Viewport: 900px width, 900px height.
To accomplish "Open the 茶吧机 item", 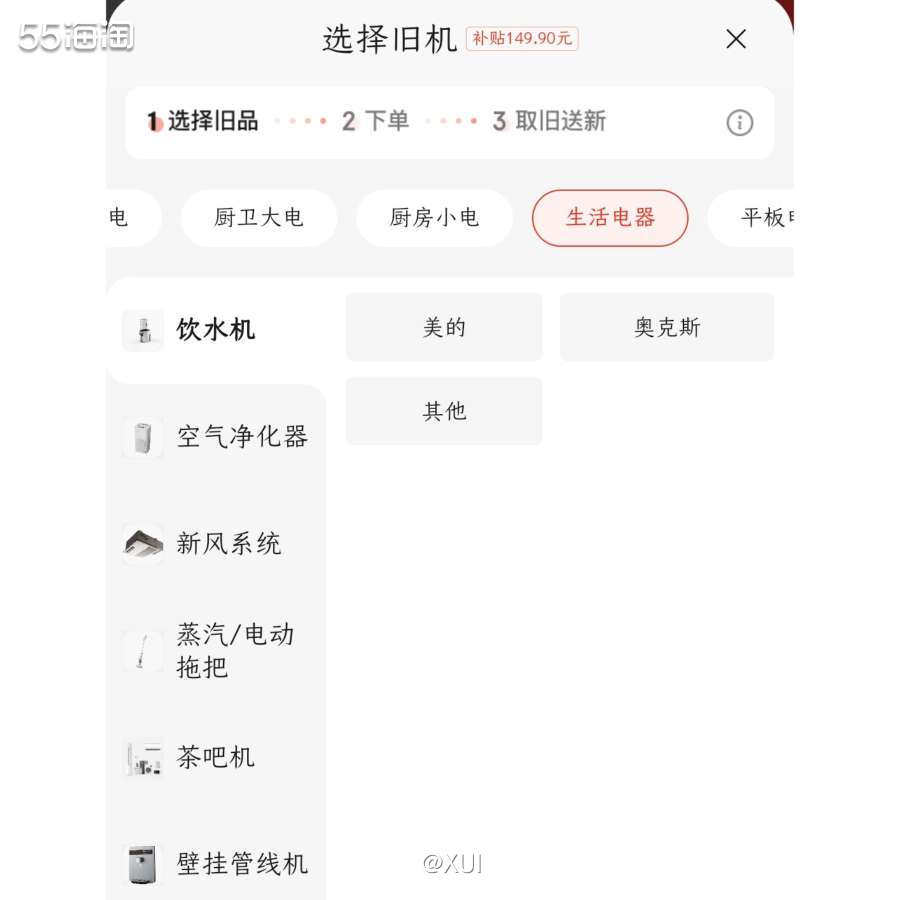I will click(x=215, y=757).
